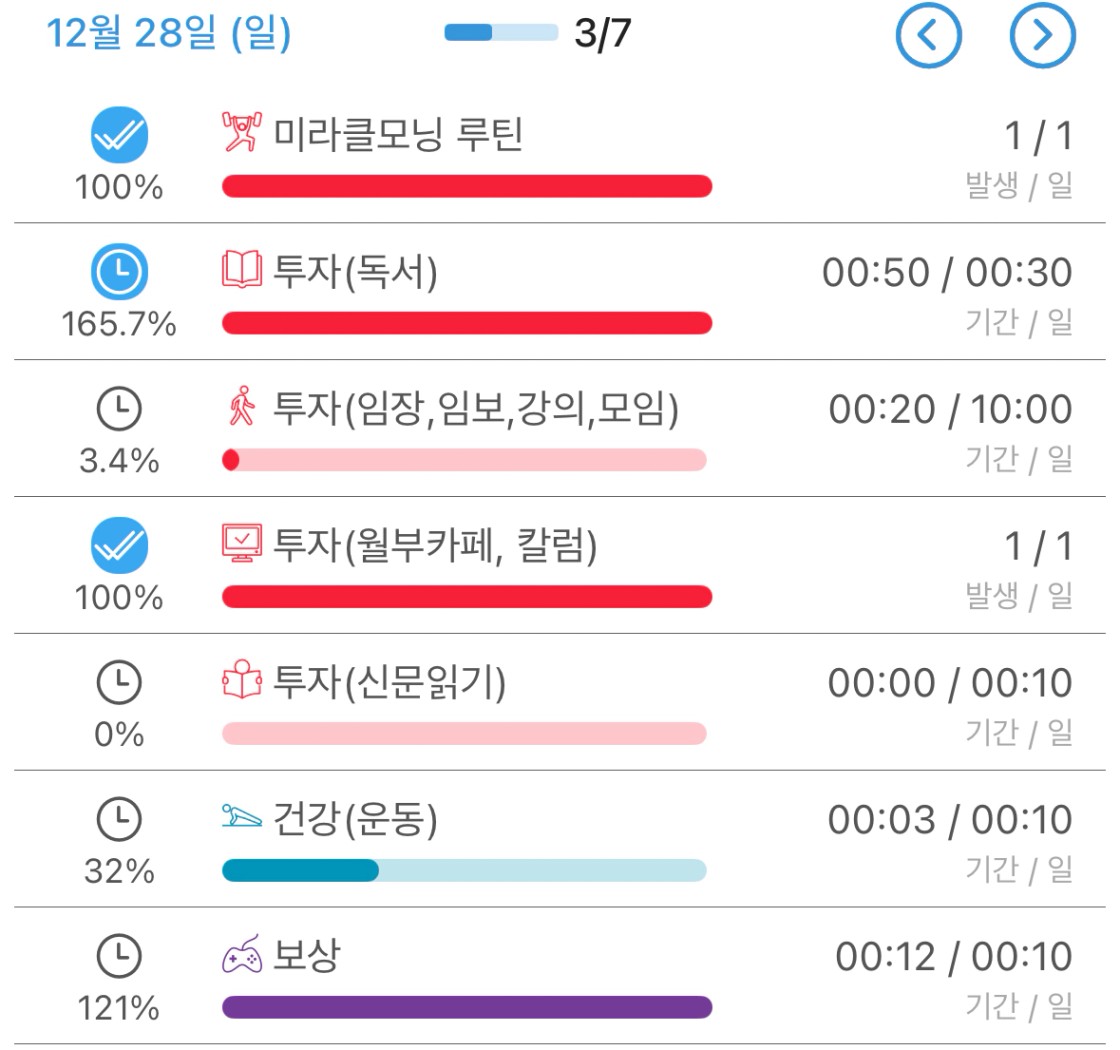Start the timer for 투자(신문읽기)
The height and width of the screenshot is (1050, 1120).
[120, 683]
